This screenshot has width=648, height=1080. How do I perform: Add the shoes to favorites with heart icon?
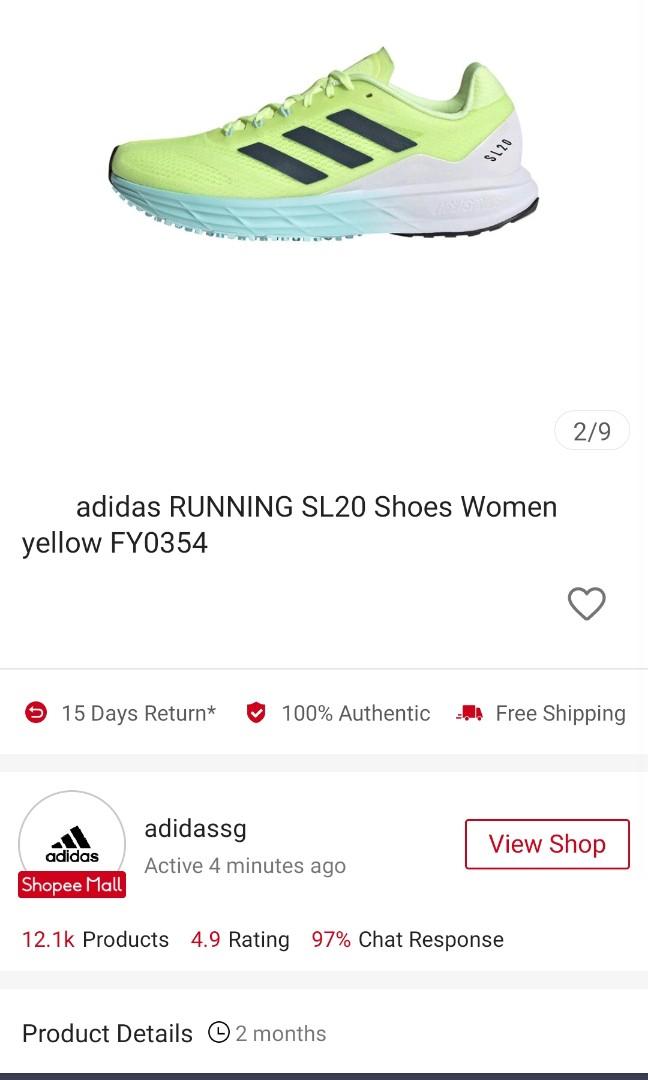(x=586, y=603)
